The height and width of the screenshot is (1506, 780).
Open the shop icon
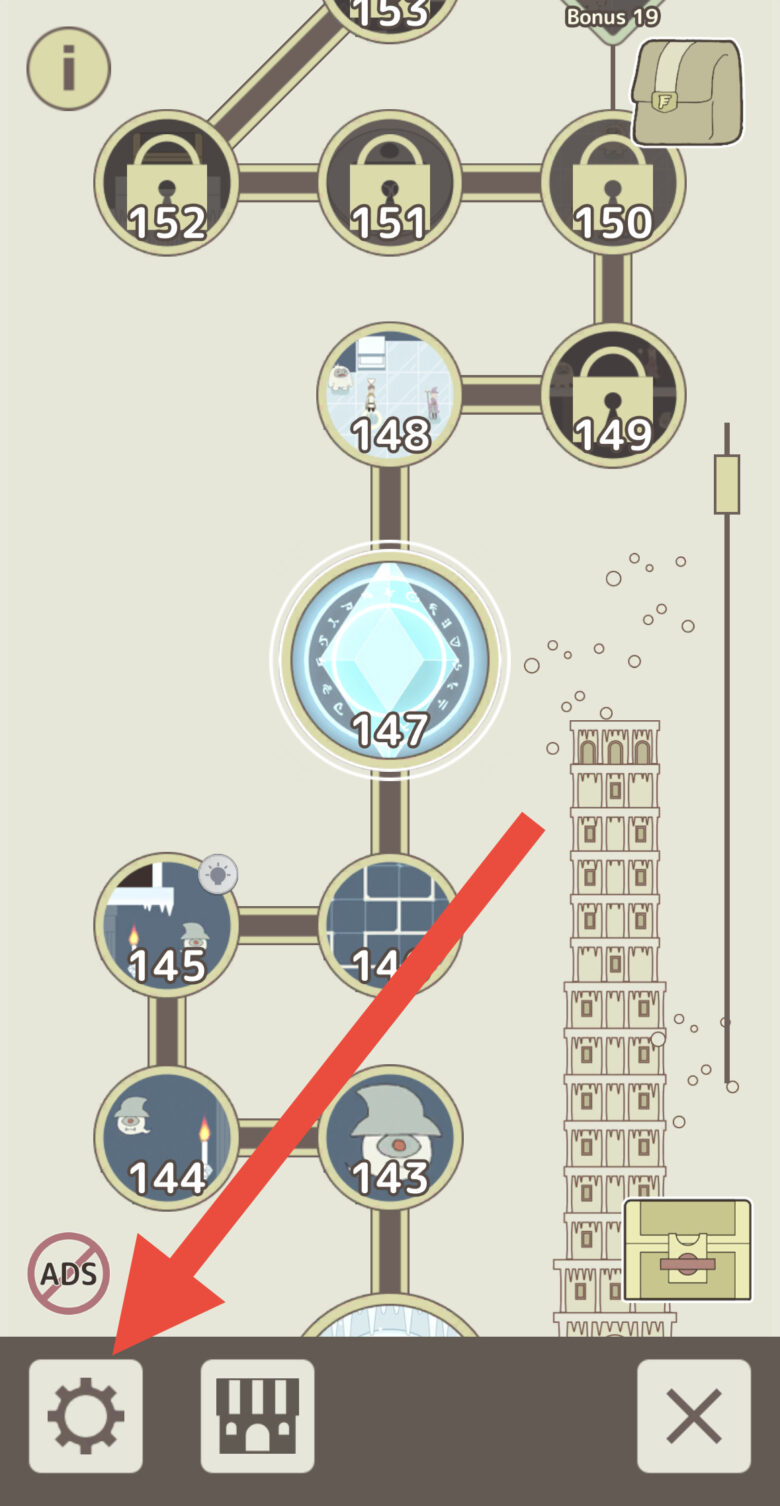[x=258, y=1416]
